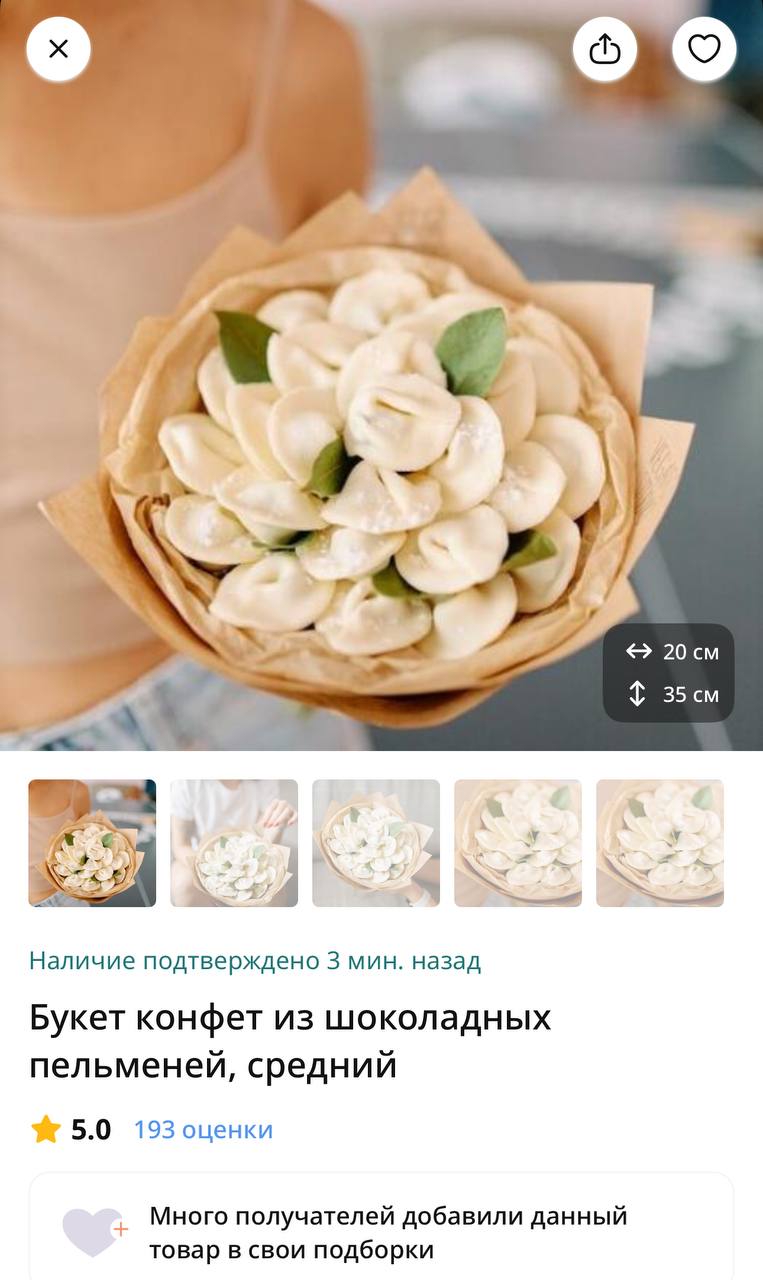View the second product photo thumbnail
The height and width of the screenshot is (1280, 763).
click(234, 843)
